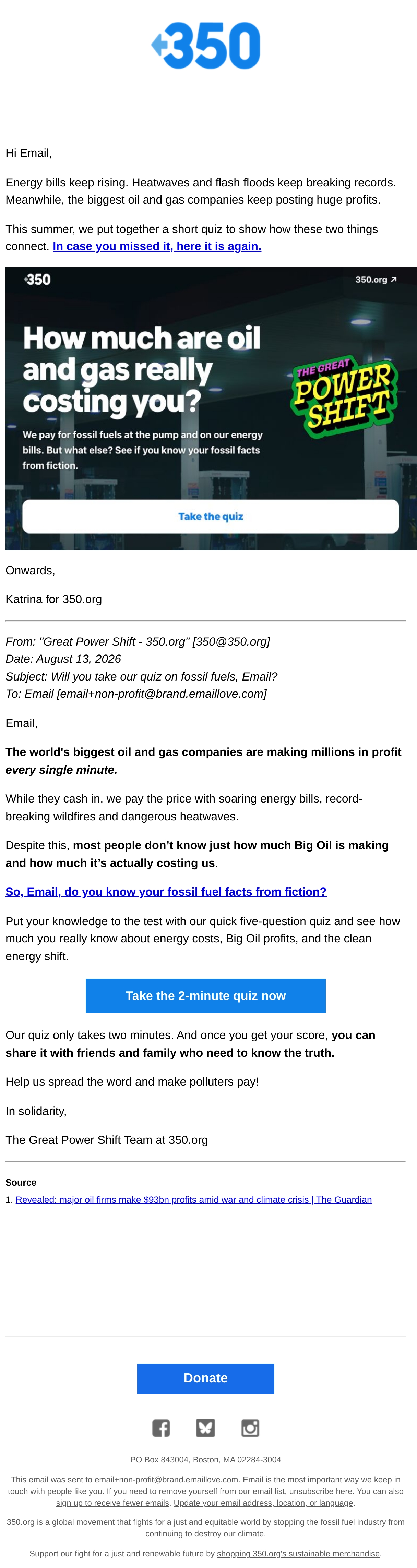
Task: Visit the 350.org footer link
Action: pos(21,1522)
